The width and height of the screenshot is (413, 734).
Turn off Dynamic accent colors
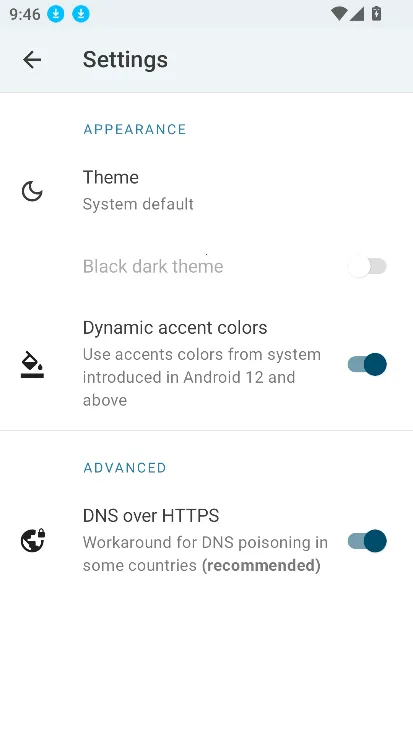(367, 364)
